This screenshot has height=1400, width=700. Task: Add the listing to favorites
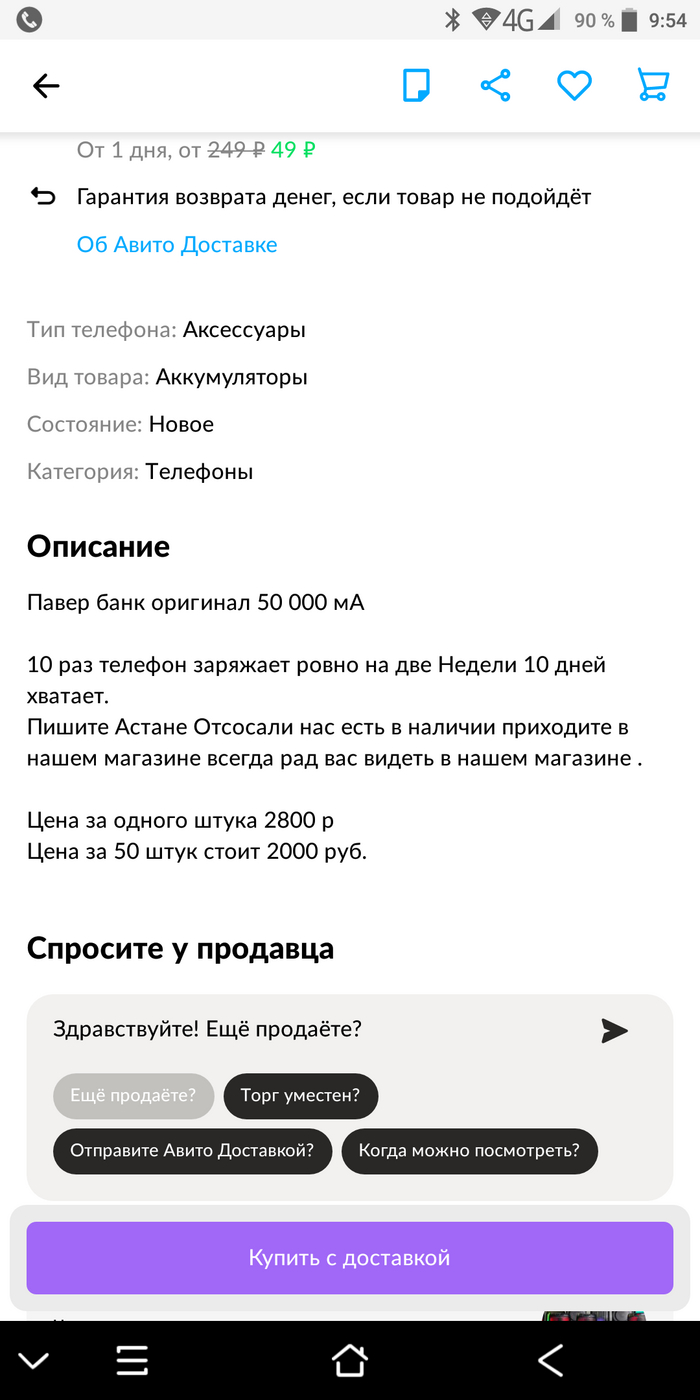tap(574, 87)
